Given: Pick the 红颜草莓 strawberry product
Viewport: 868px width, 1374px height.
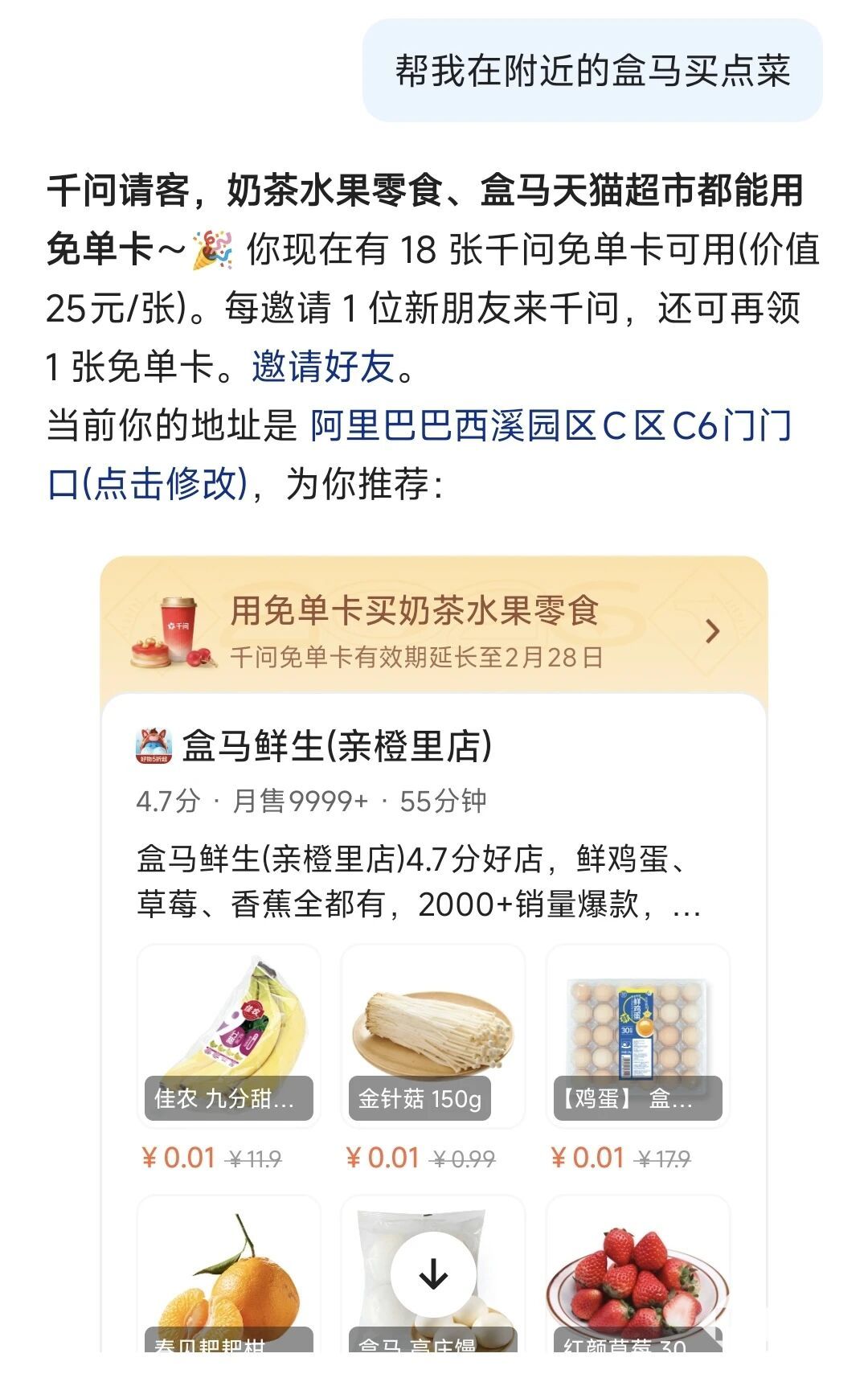Looking at the screenshot, I should click(x=637, y=1278).
